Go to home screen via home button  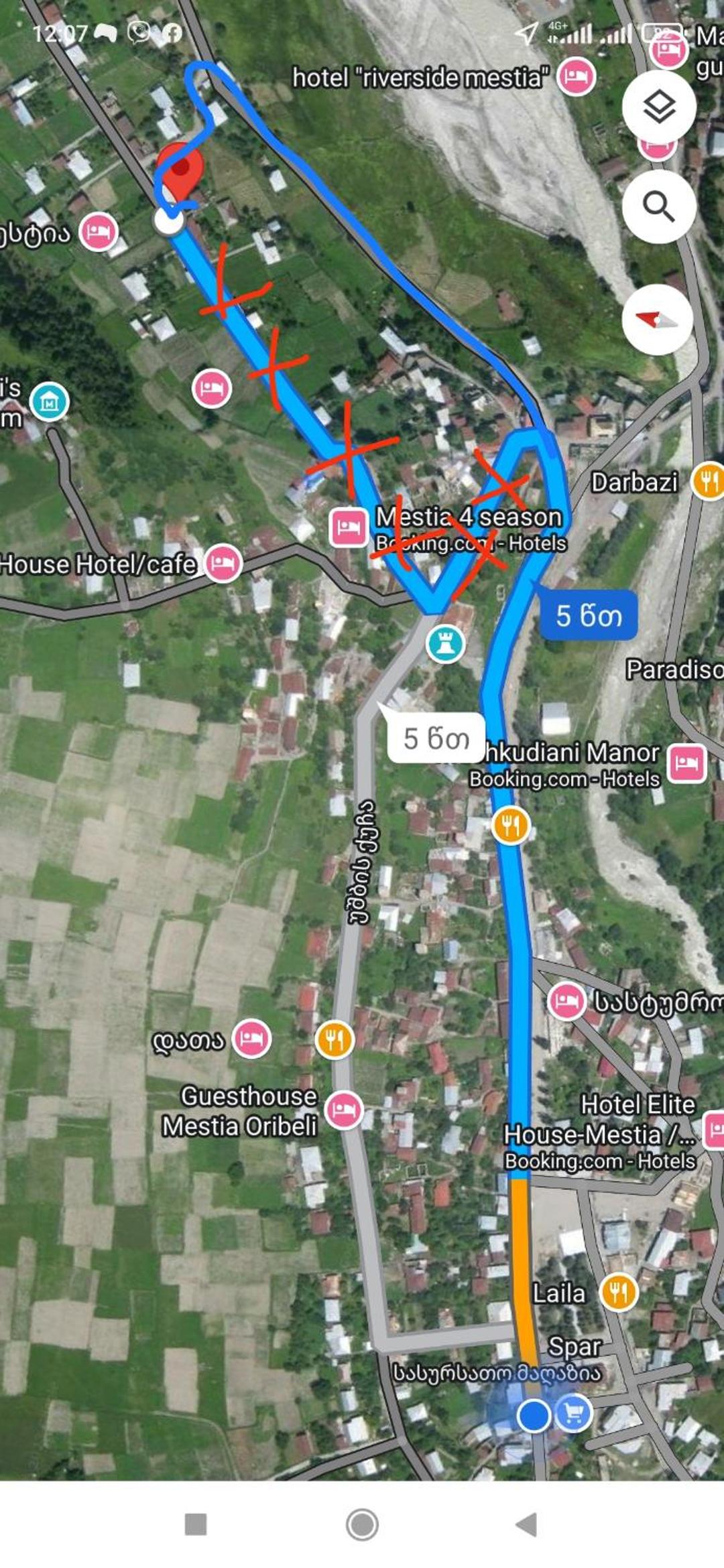362,1524
